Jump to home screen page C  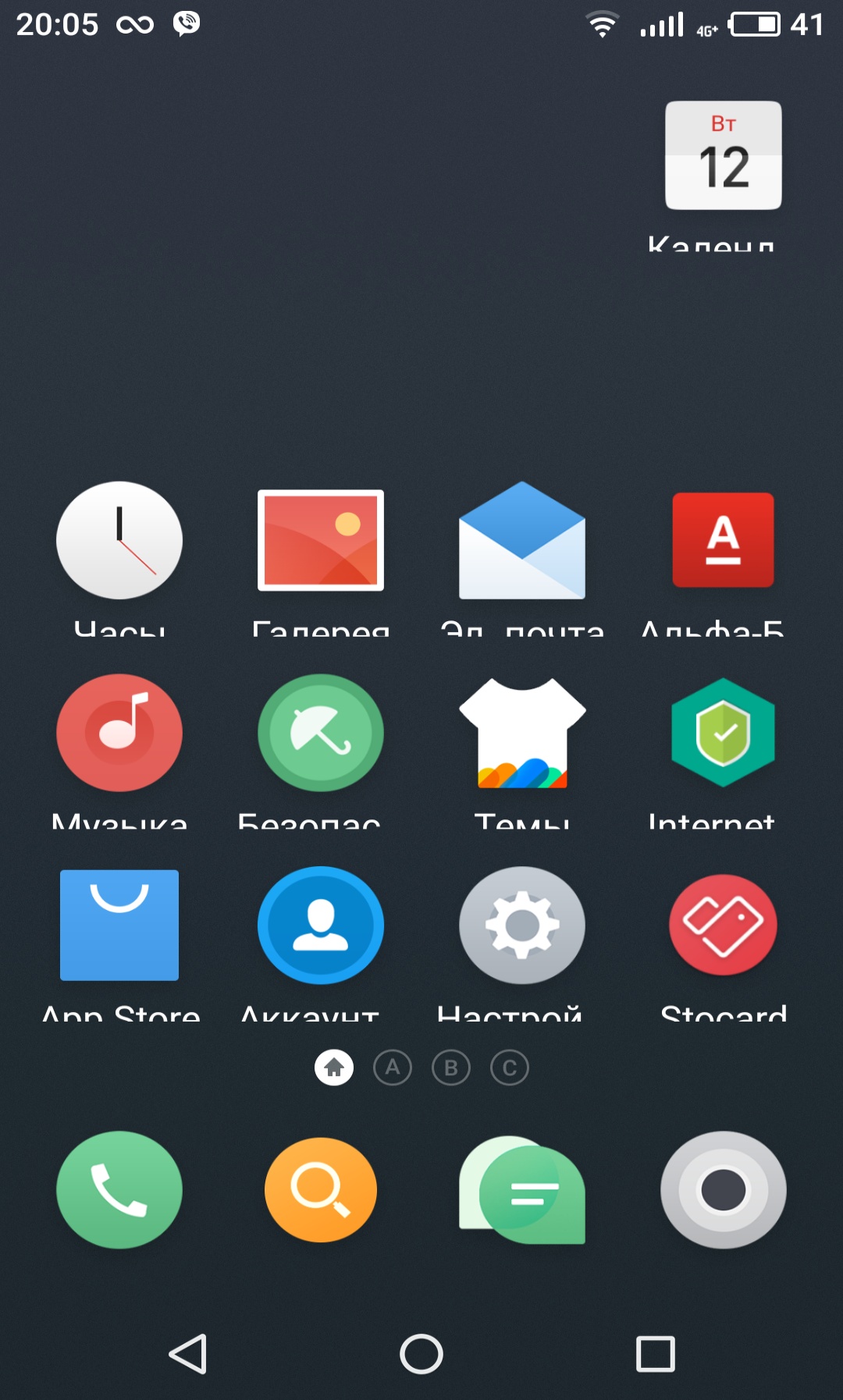[x=510, y=1068]
